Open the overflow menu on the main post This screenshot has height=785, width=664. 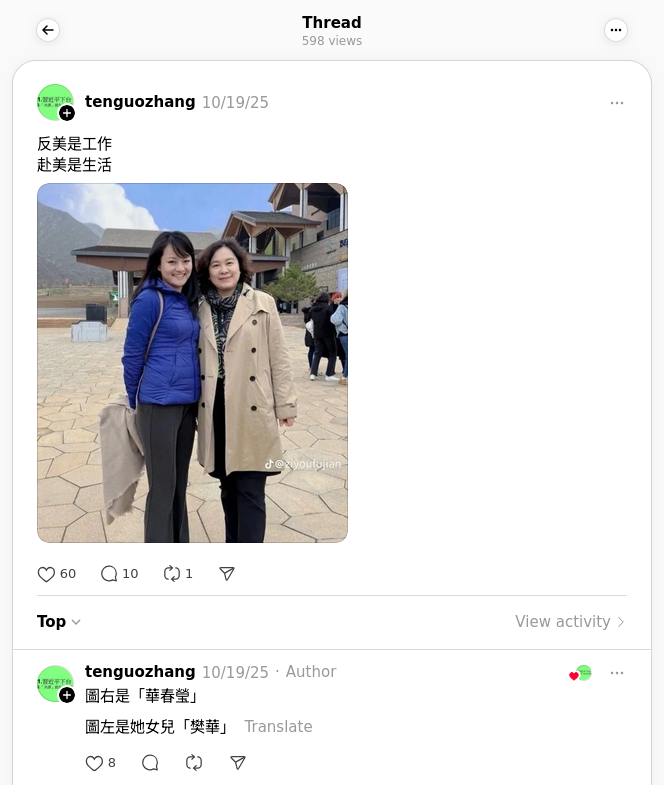[x=617, y=103]
